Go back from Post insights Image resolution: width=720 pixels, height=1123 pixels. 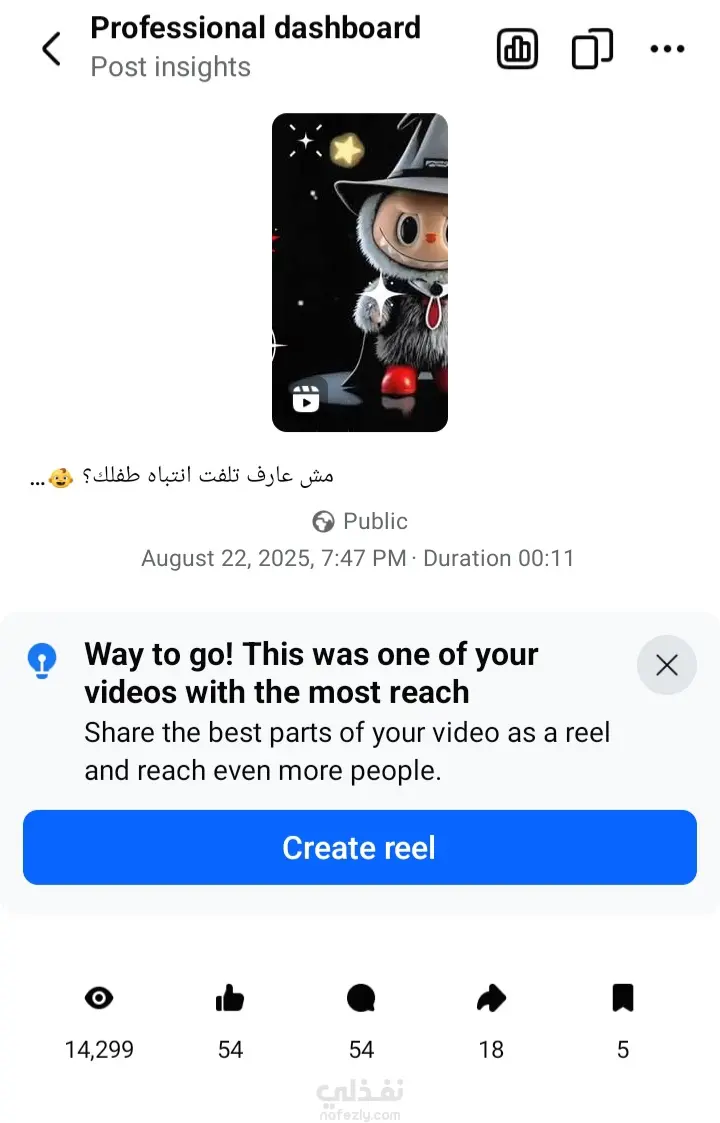51,48
